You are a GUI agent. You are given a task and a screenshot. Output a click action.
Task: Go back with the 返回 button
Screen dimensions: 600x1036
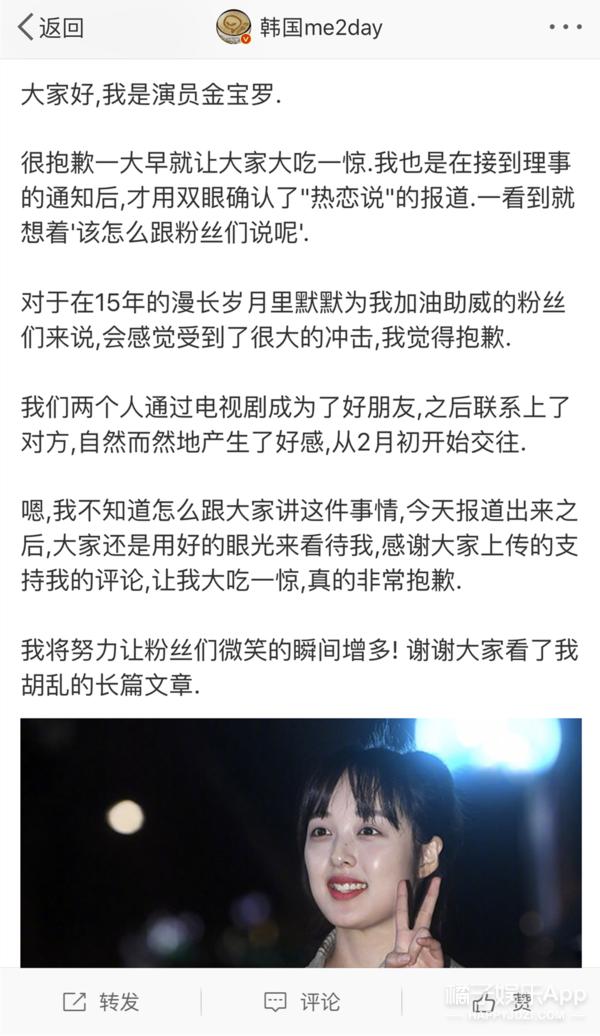50,28
